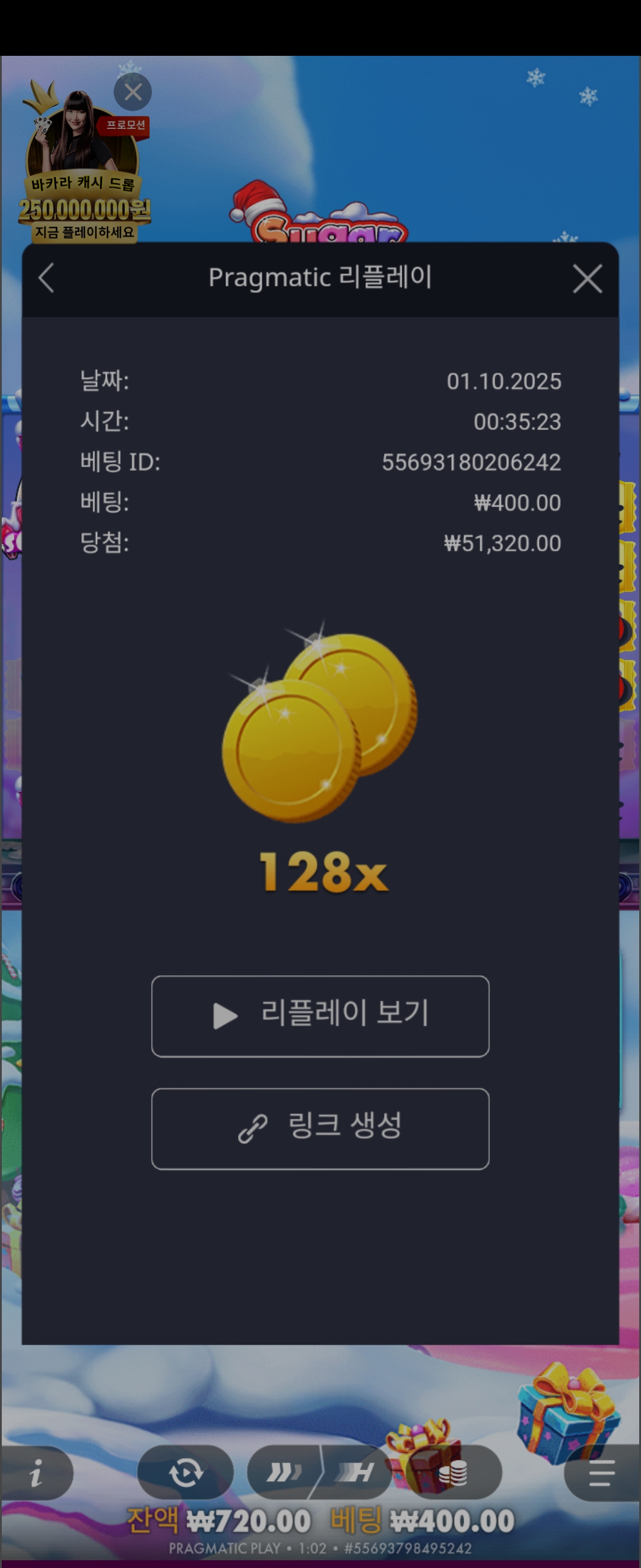The image size is (641, 1568).
Task: Go back from the Pragmatic replay dialog
Action: [x=46, y=278]
